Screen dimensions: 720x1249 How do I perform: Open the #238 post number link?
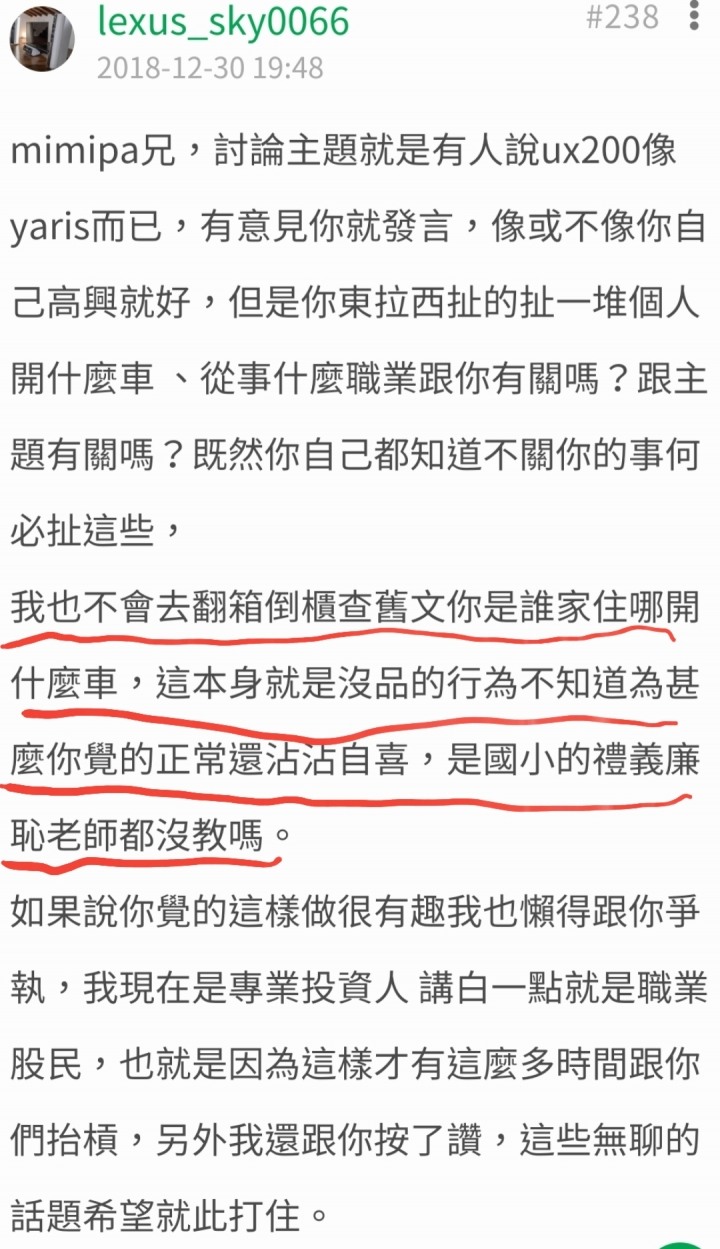[622, 16]
